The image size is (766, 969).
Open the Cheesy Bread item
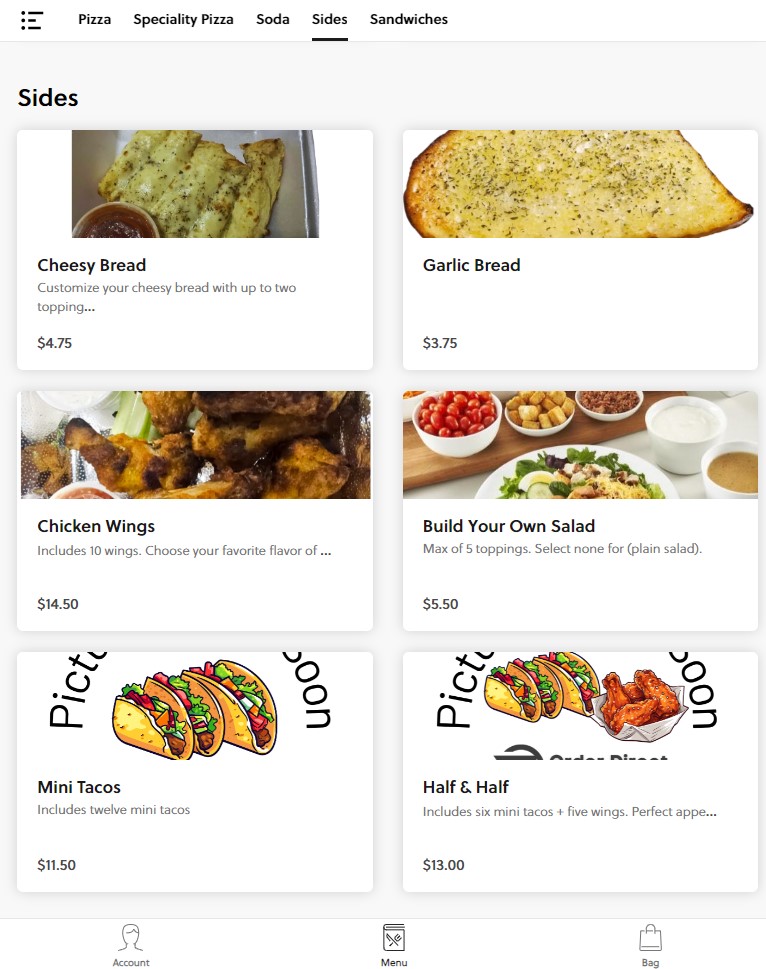tap(195, 250)
